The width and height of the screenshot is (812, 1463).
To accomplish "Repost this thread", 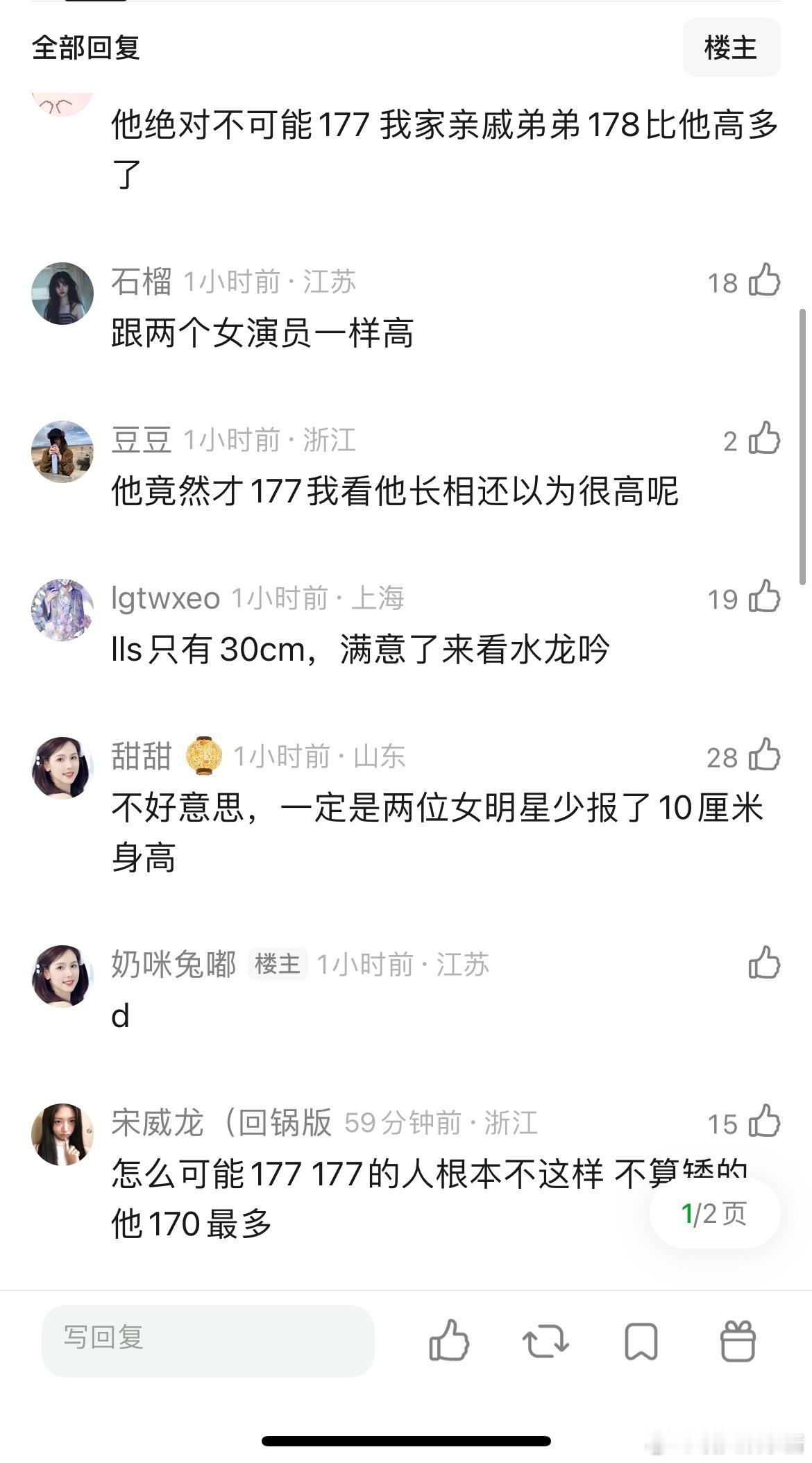I will [545, 1340].
